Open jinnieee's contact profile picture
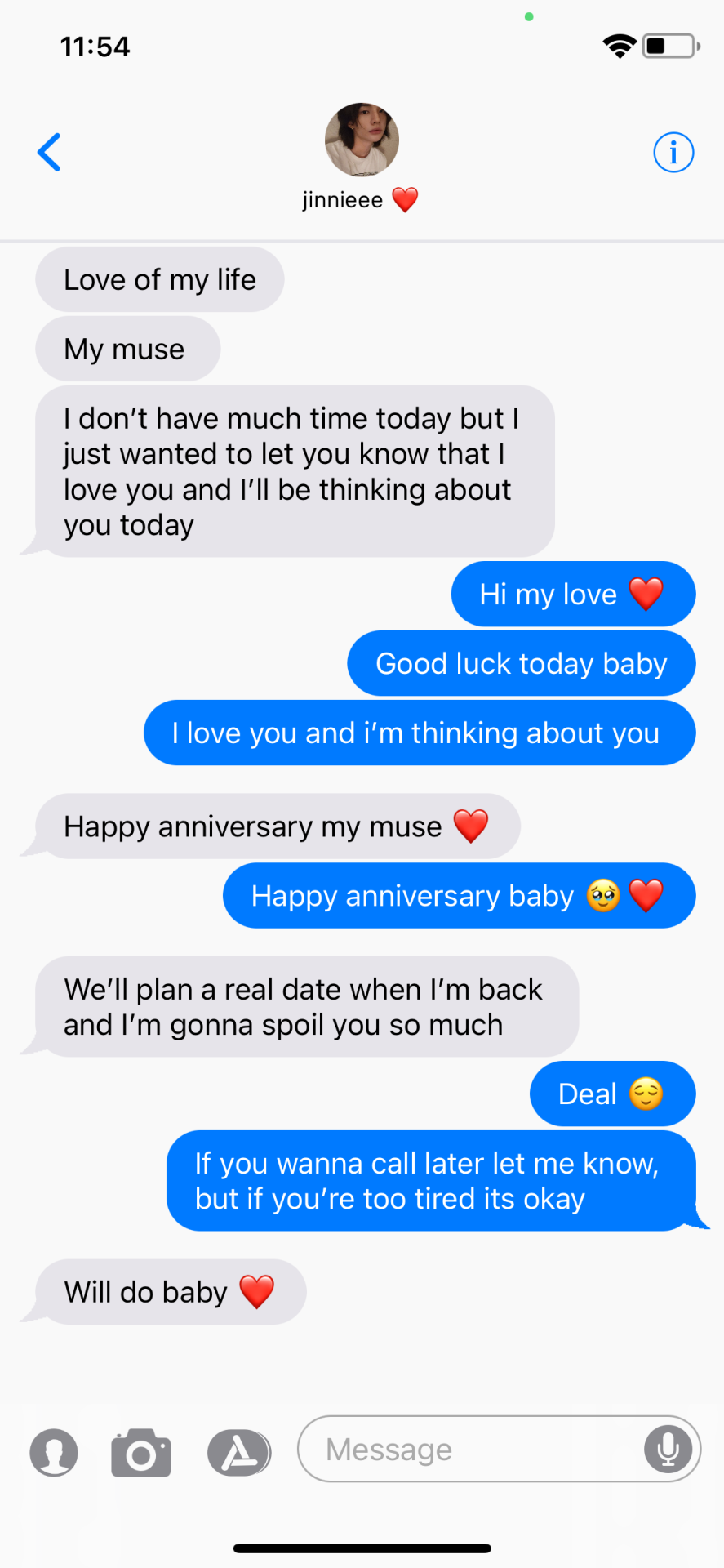Viewport: 724px width, 1568px height. coord(362,140)
